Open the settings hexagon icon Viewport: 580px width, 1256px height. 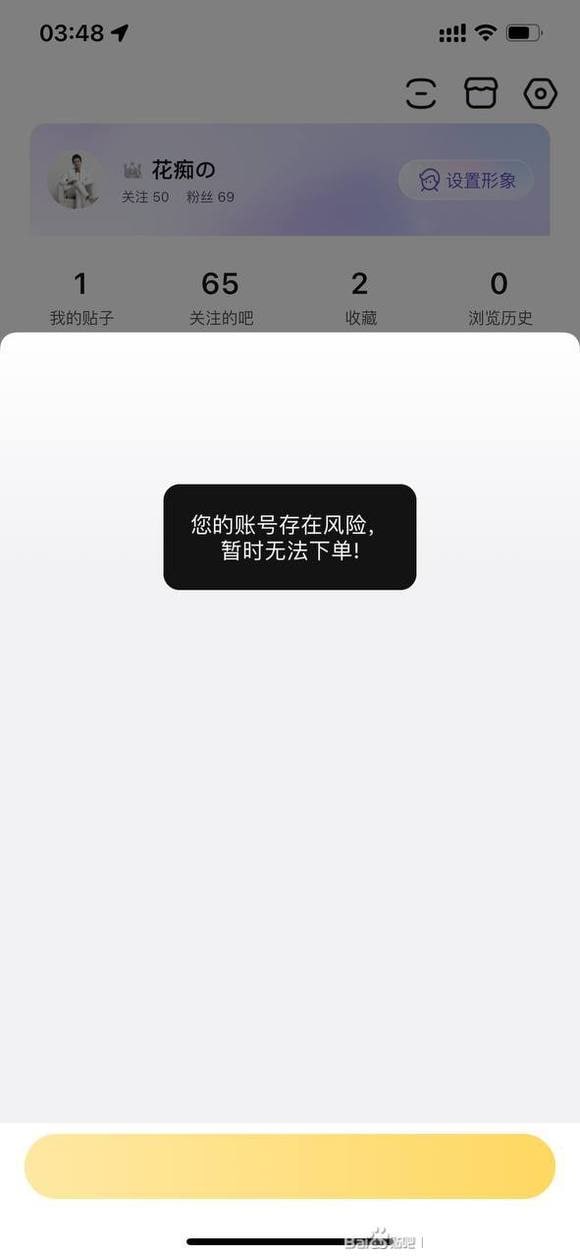pos(540,94)
